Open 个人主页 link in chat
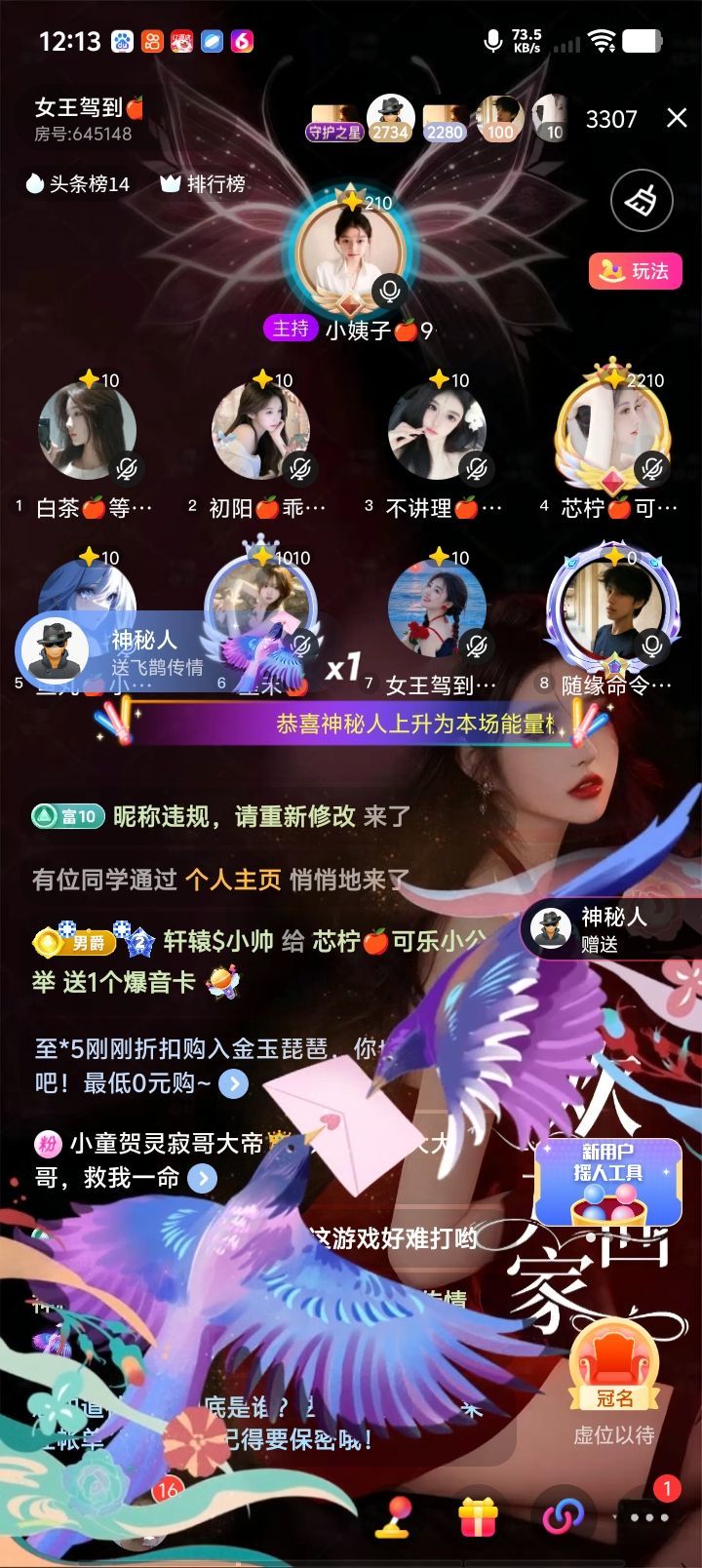 pos(233,880)
